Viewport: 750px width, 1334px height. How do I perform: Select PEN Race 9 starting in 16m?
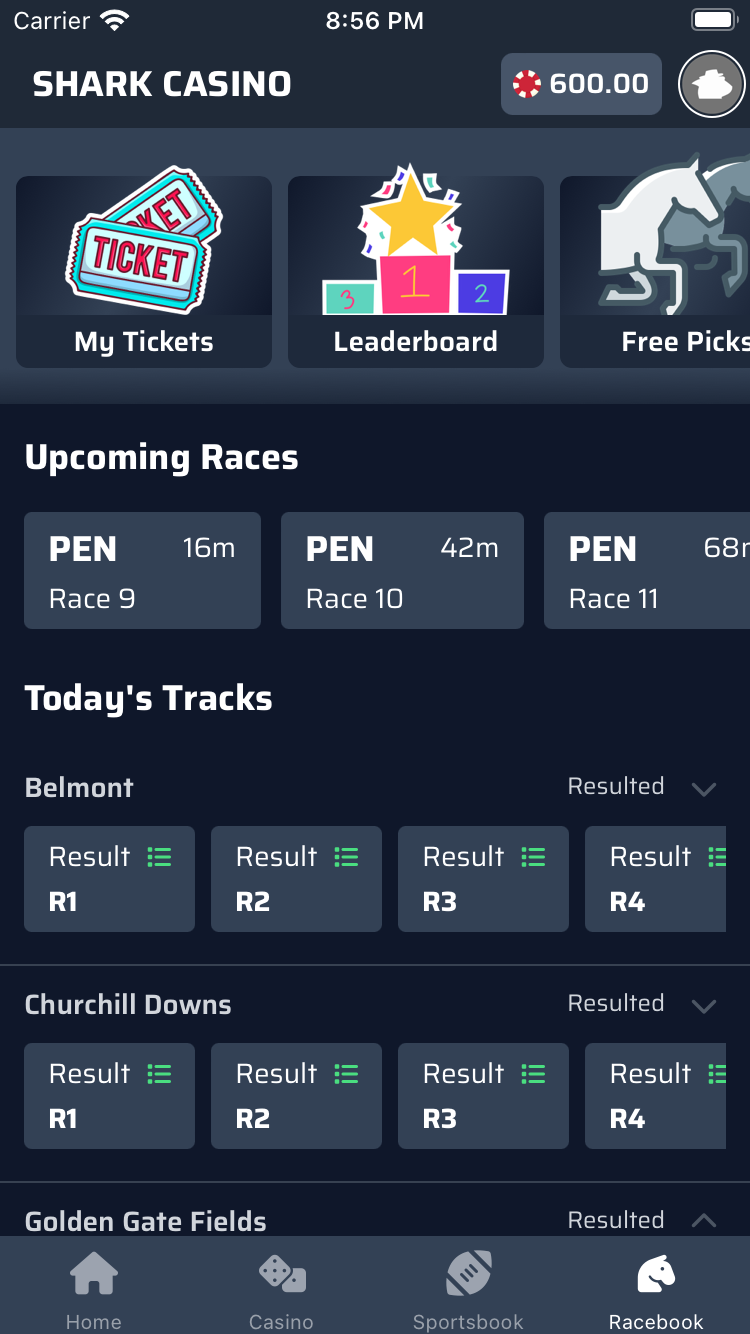[142, 571]
